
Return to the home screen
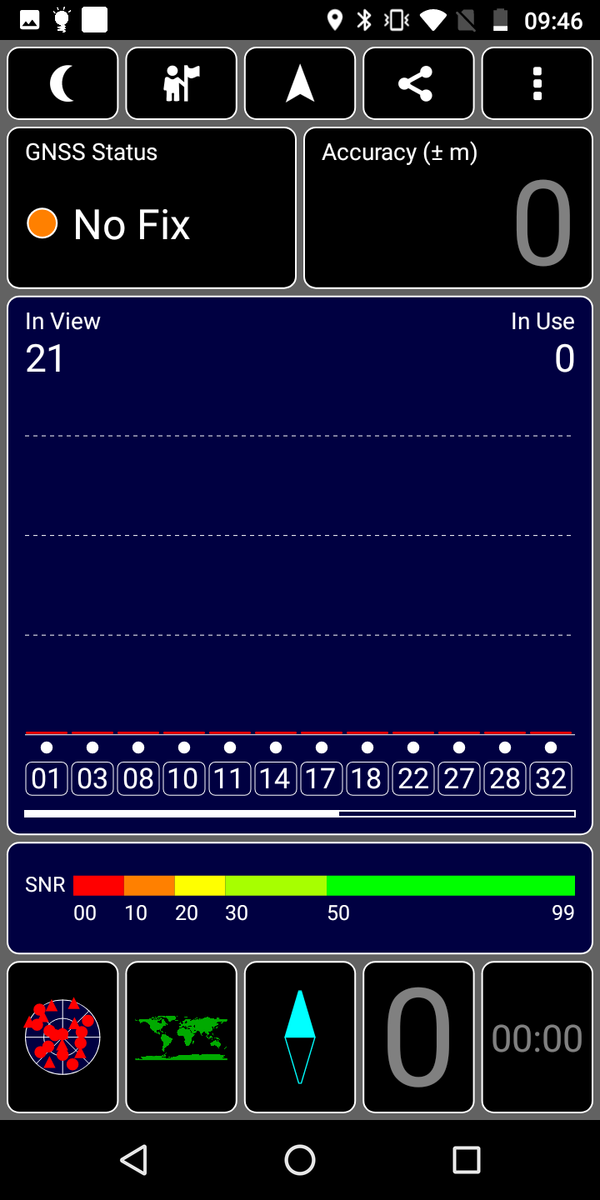click(x=300, y=1160)
